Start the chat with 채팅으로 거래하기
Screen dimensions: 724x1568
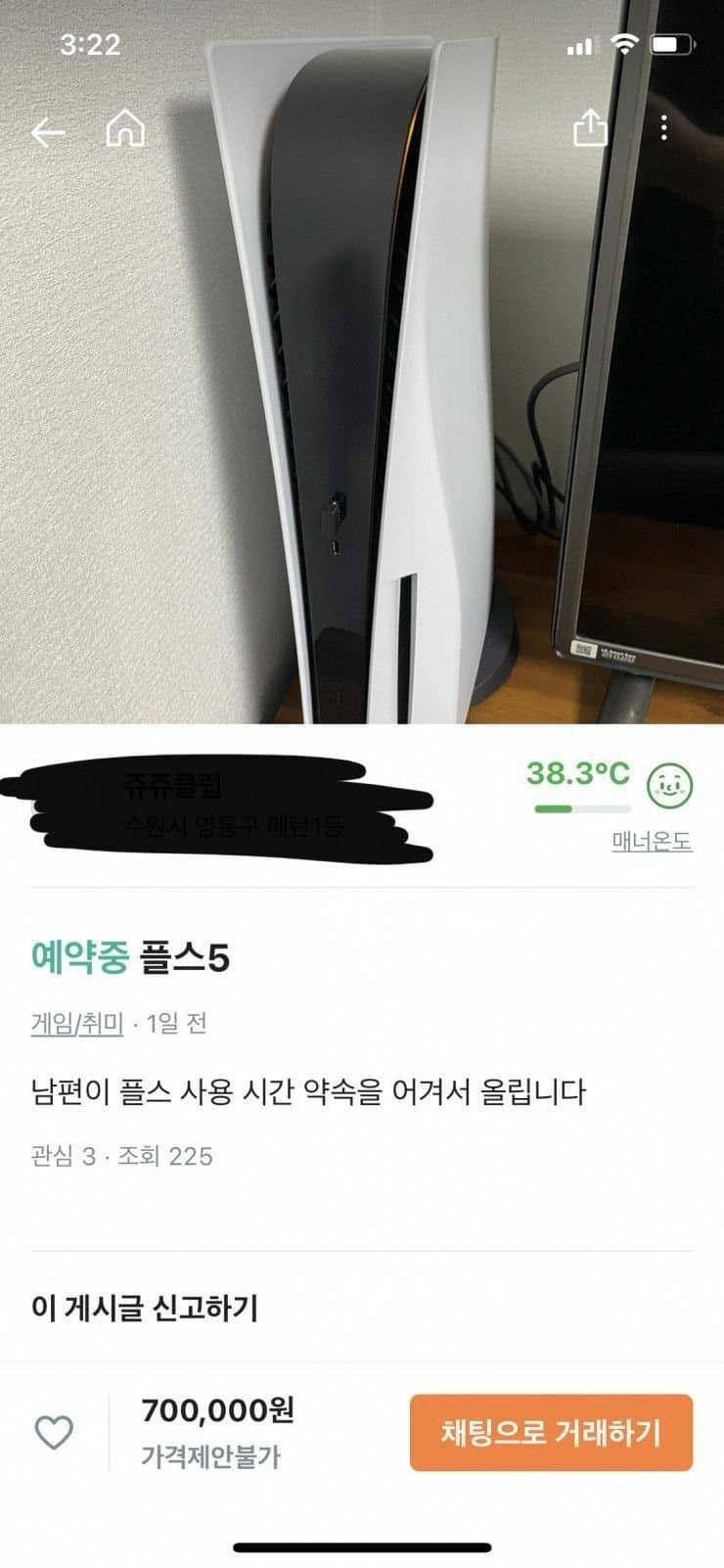[x=551, y=1433]
